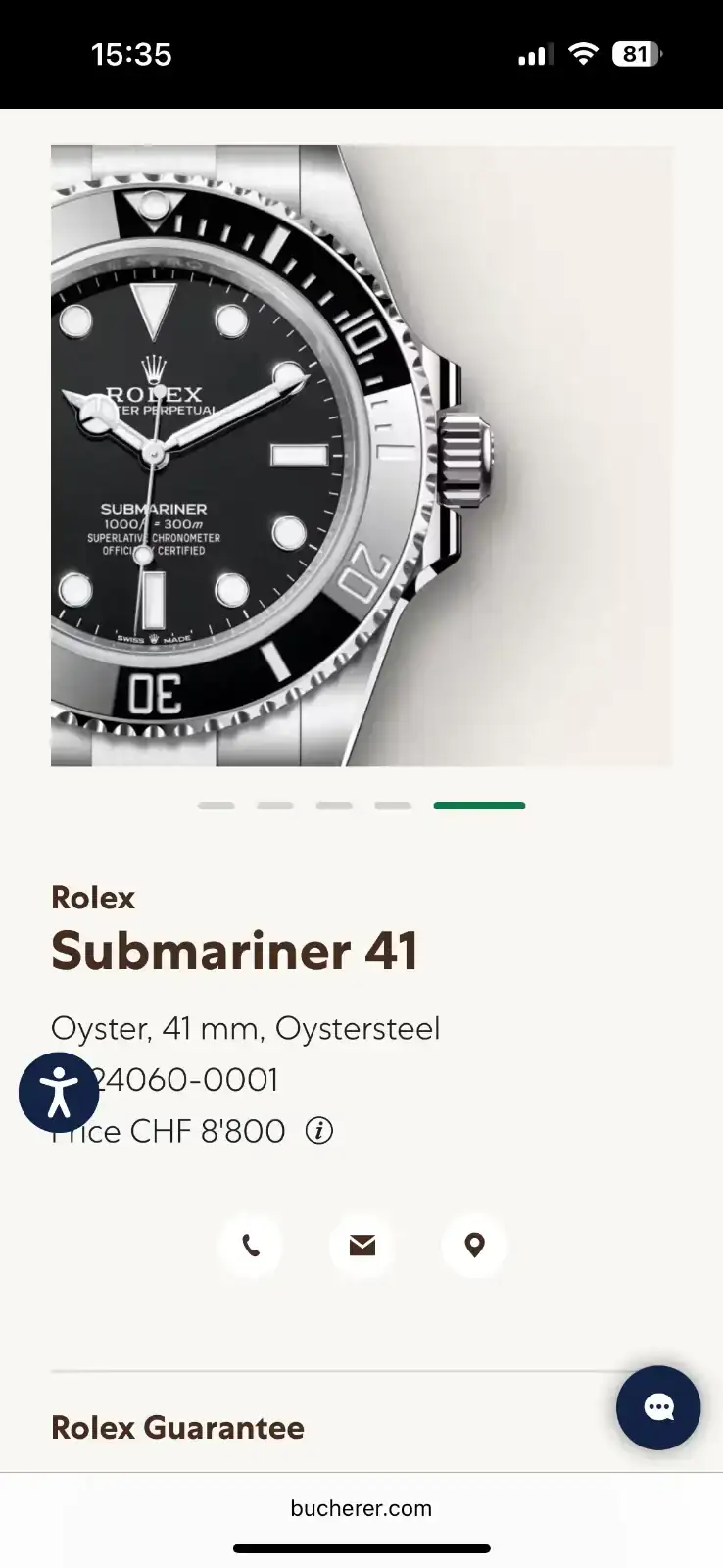Open the accessibility options button
723x1568 pixels.
(x=59, y=1092)
